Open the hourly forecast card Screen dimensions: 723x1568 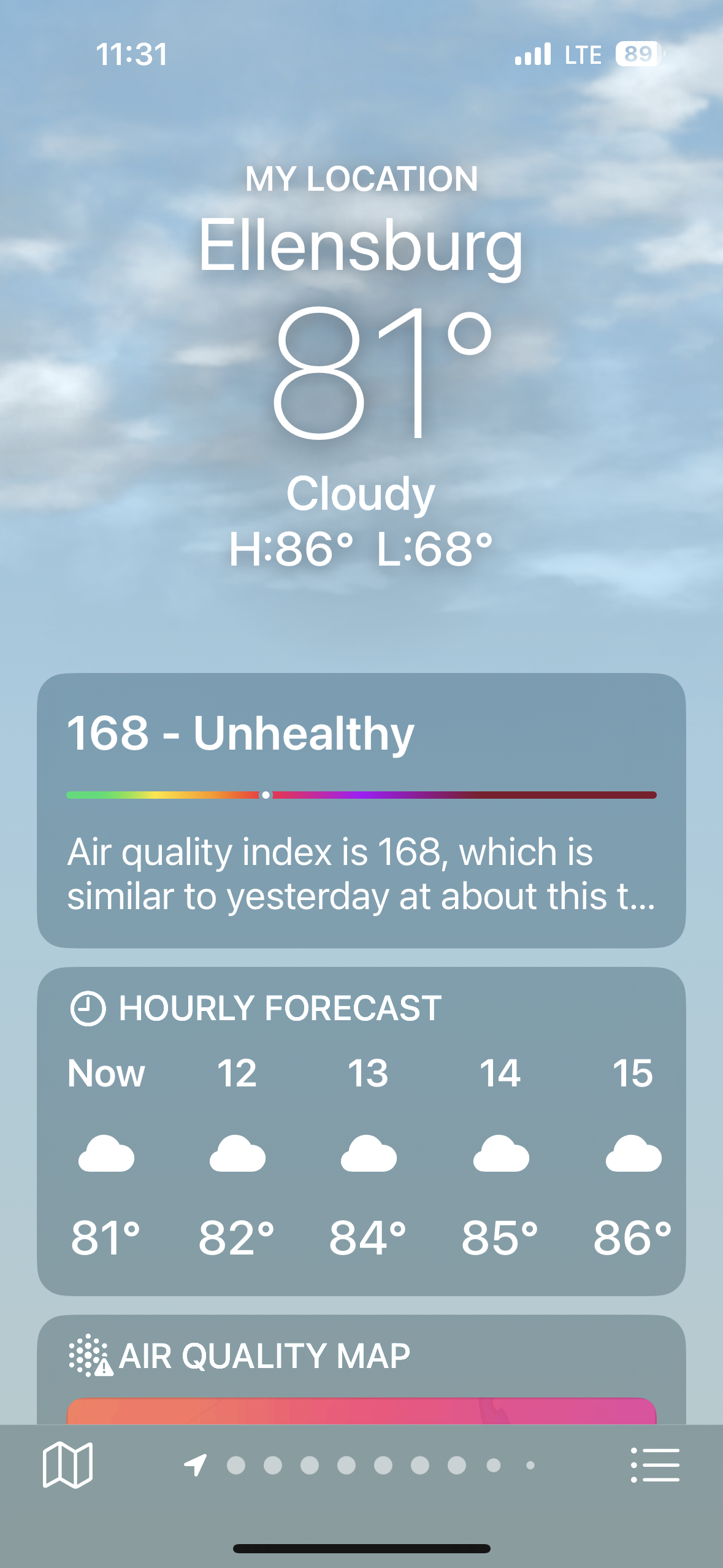point(361,1131)
